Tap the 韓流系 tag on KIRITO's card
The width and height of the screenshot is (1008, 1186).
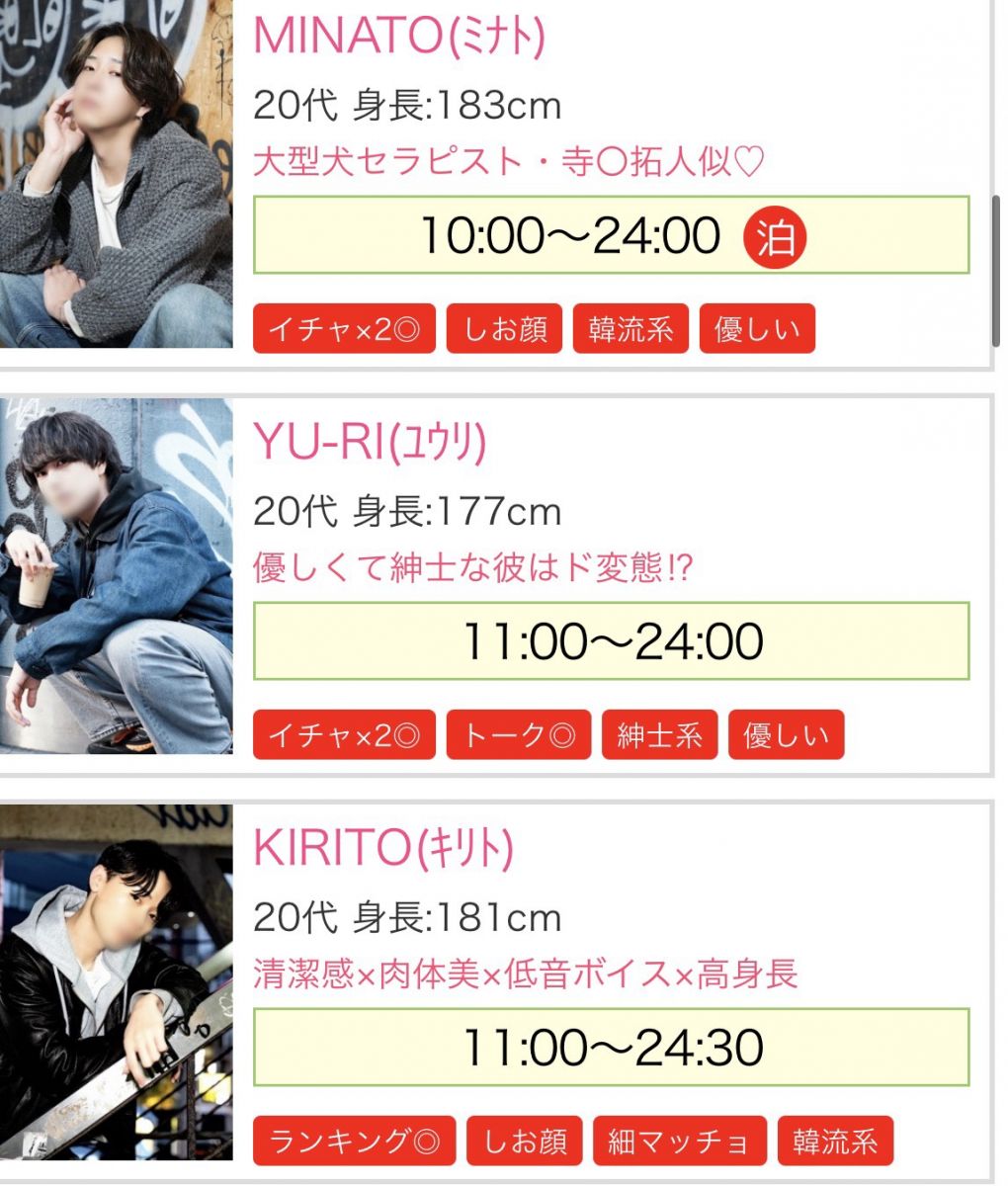(x=835, y=1142)
